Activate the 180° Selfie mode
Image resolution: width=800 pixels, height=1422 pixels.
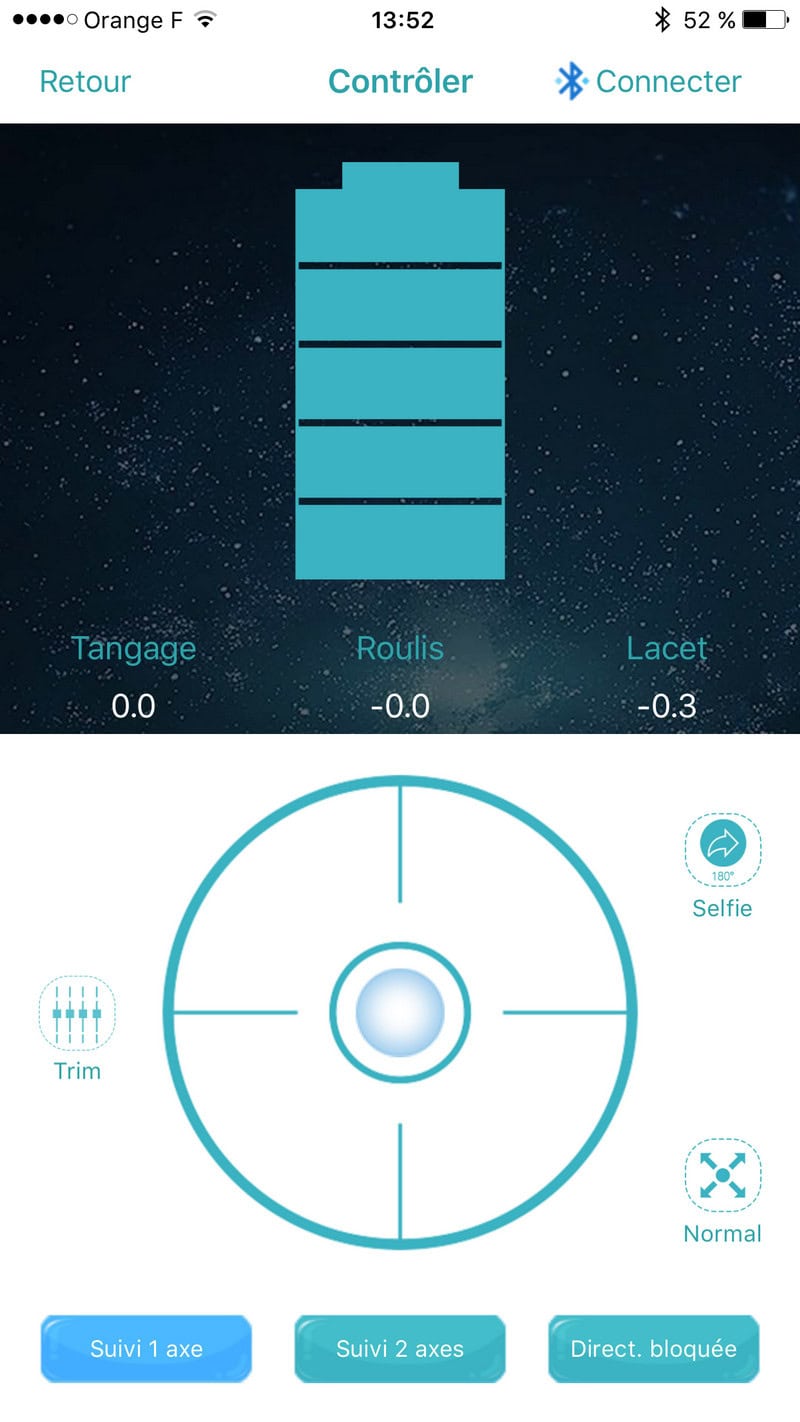[722, 850]
